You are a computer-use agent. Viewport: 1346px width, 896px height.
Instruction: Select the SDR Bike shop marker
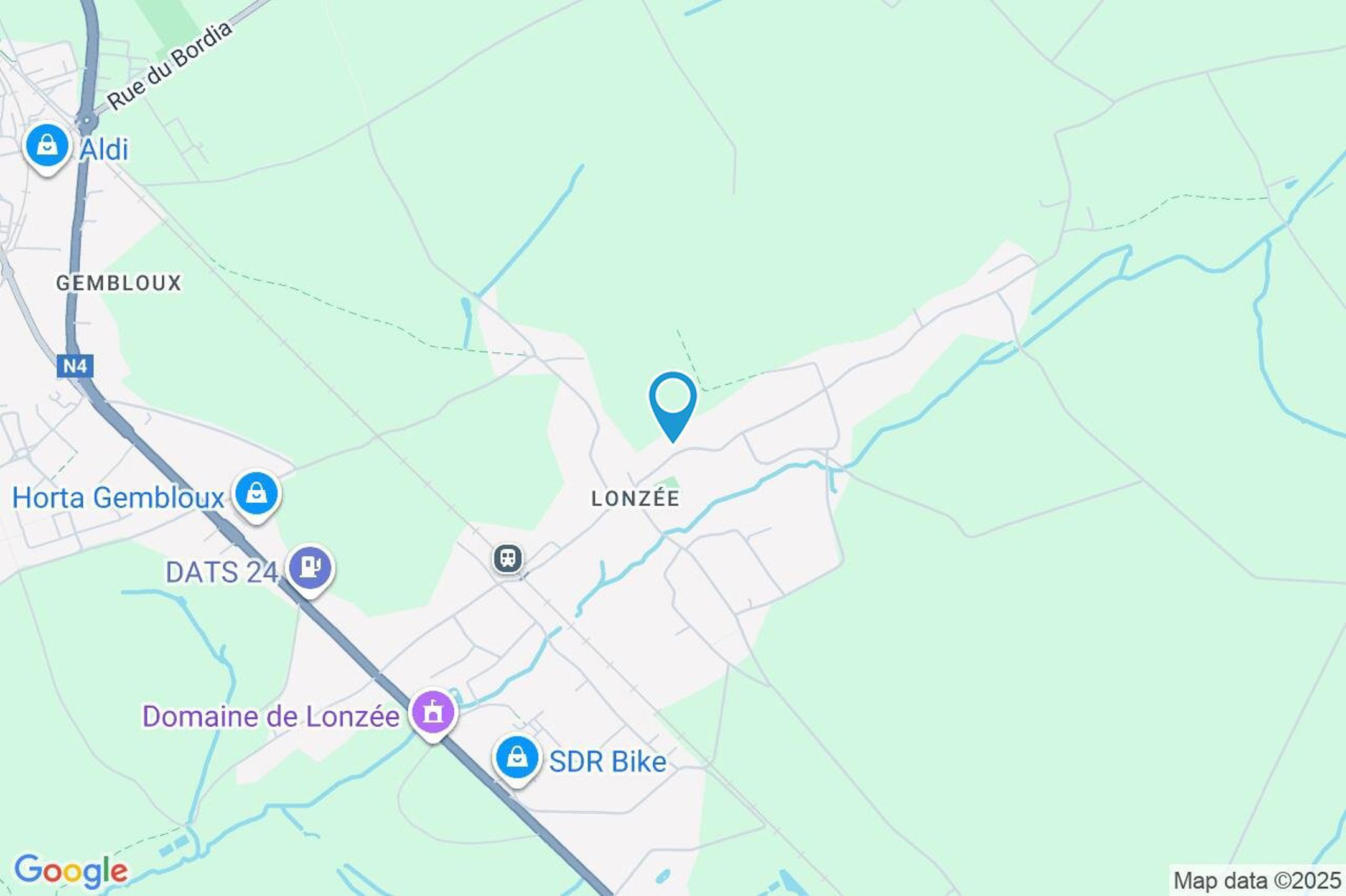[x=516, y=758]
